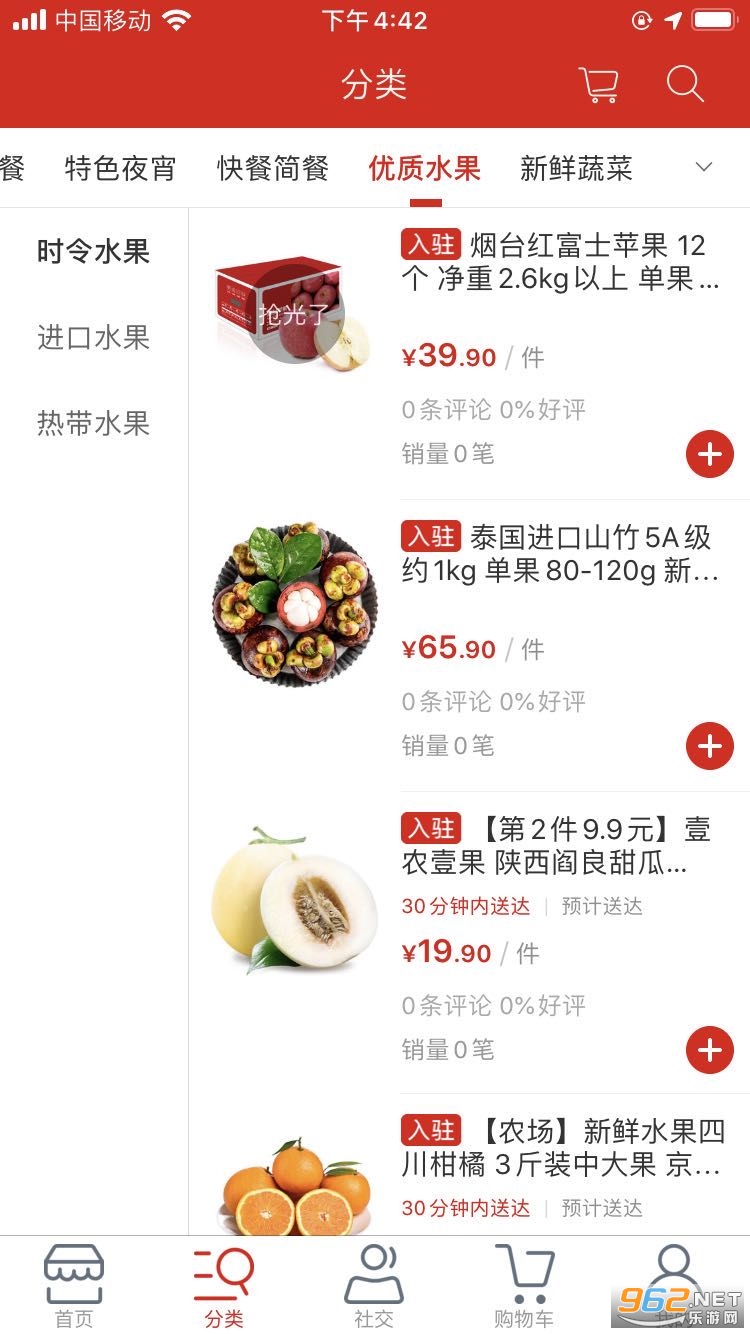Open the 社交 social tab

(374, 1286)
